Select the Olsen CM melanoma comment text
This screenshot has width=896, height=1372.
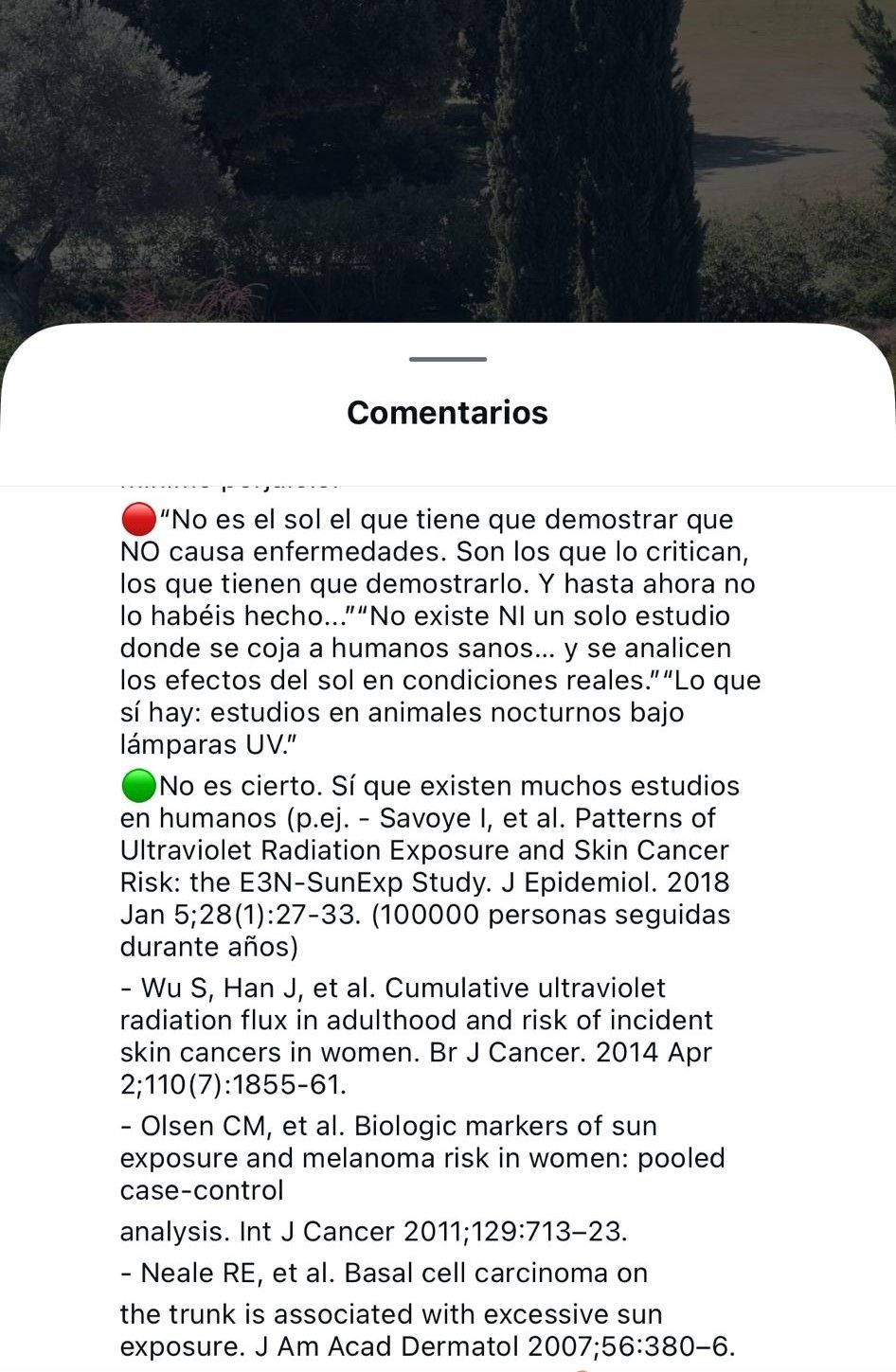(x=422, y=1157)
